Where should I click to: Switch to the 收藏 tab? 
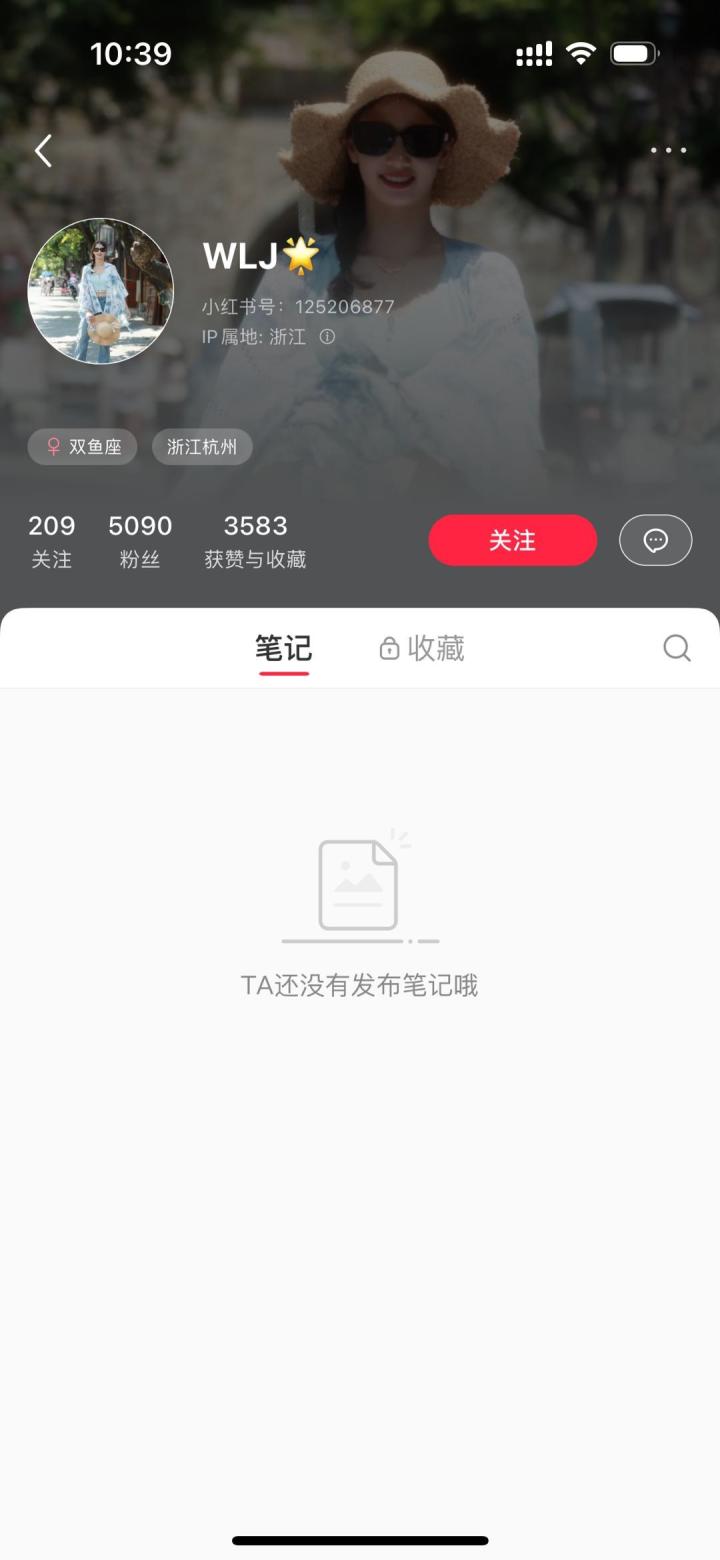tap(422, 649)
